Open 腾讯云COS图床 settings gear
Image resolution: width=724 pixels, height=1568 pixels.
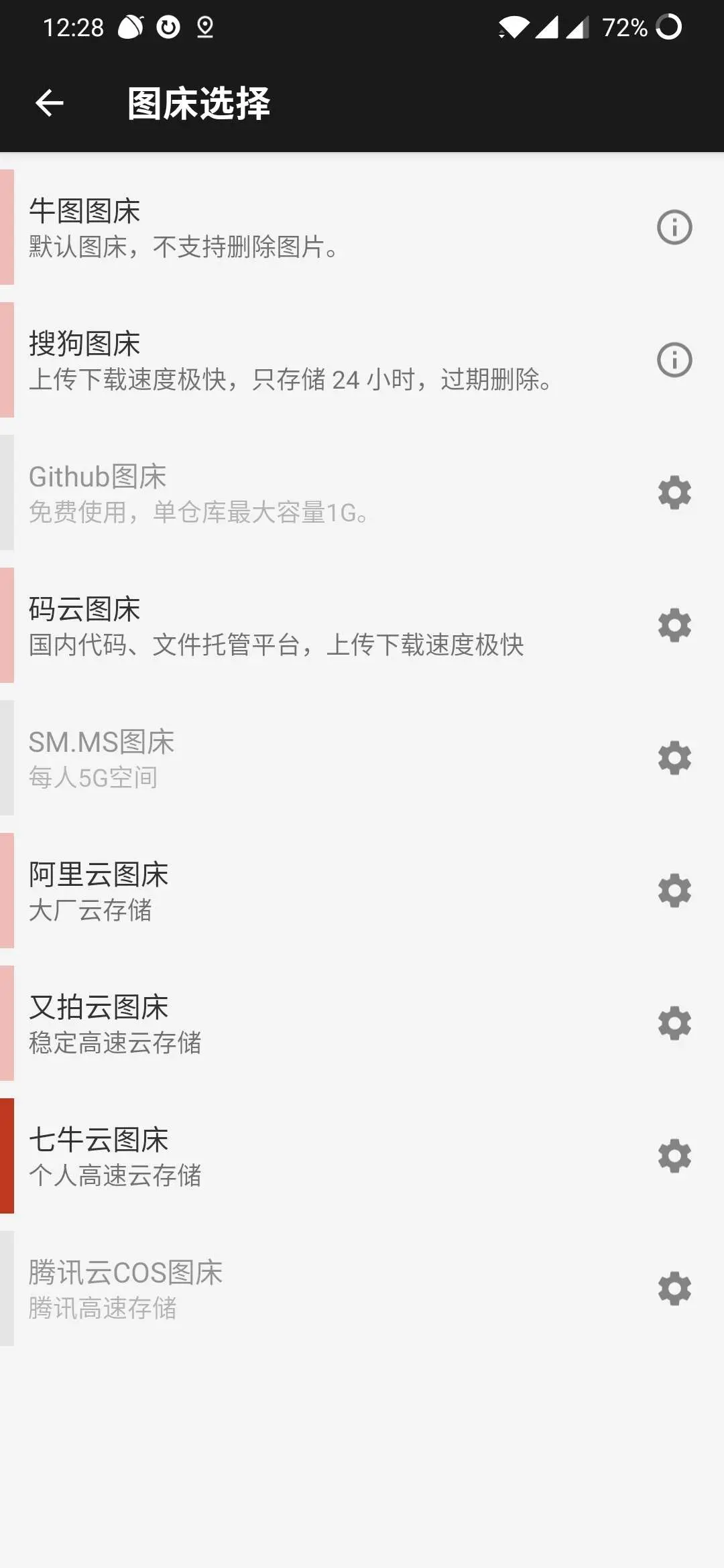(674, 1289)
